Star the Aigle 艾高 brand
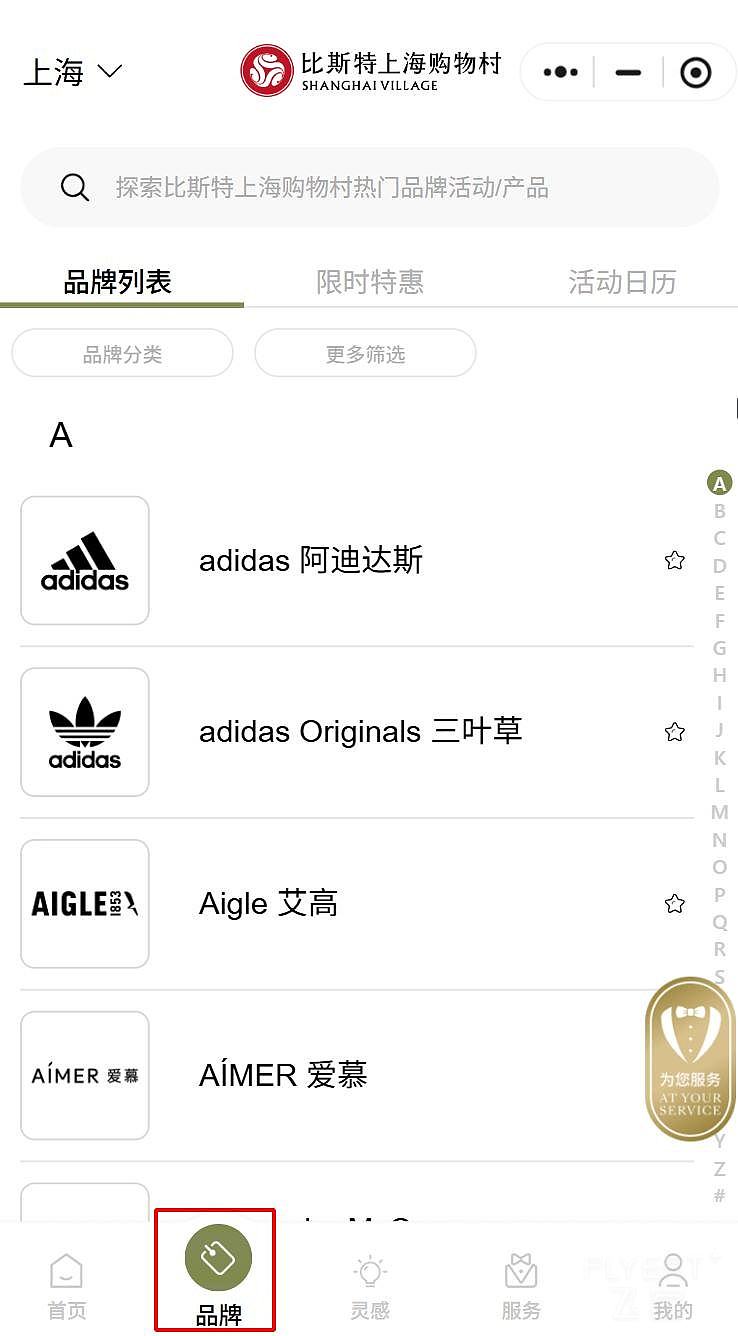This screenshot has height=1336, width=738. [675, 904]
